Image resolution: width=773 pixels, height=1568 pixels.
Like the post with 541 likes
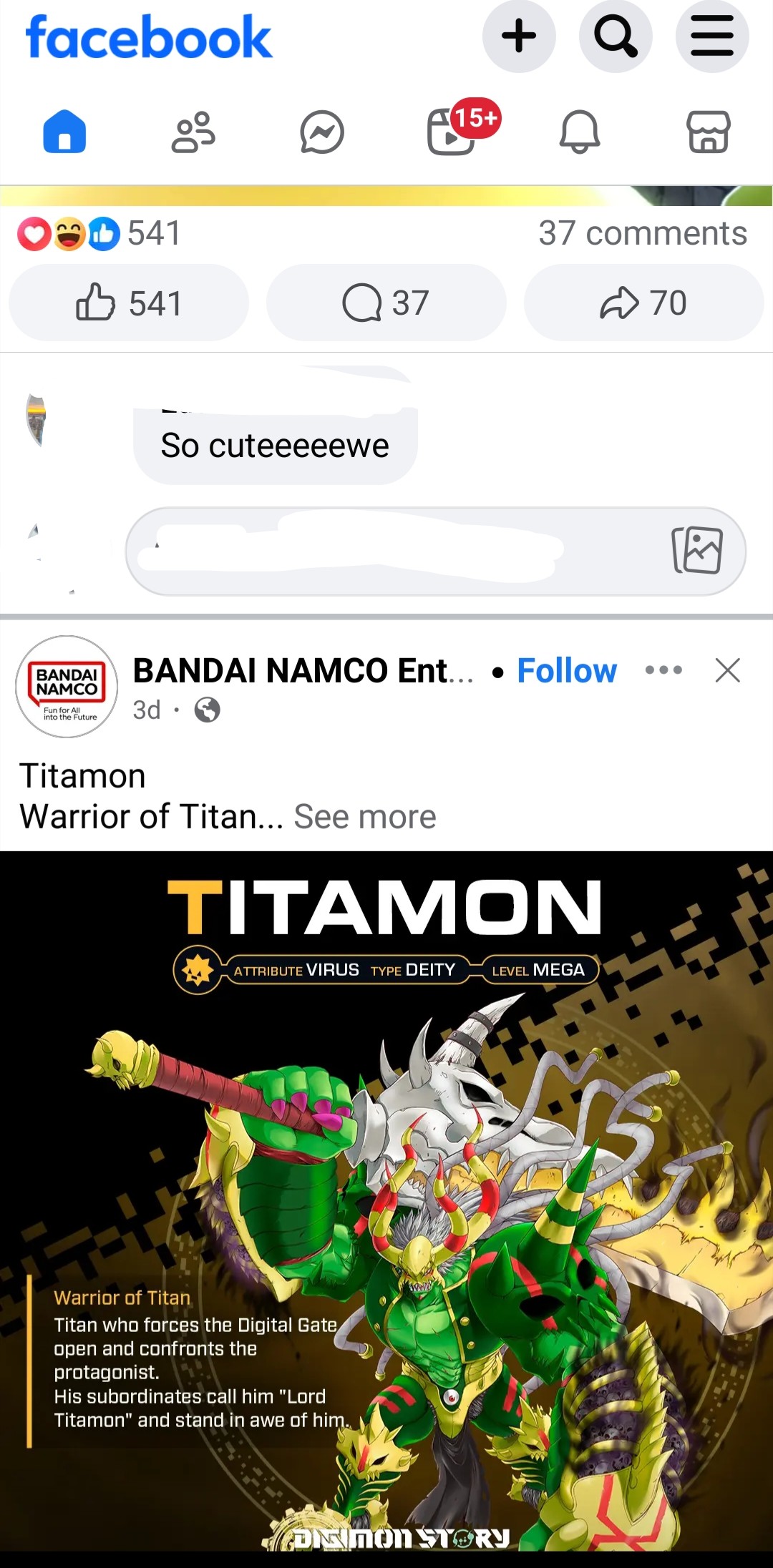[129, 303]
